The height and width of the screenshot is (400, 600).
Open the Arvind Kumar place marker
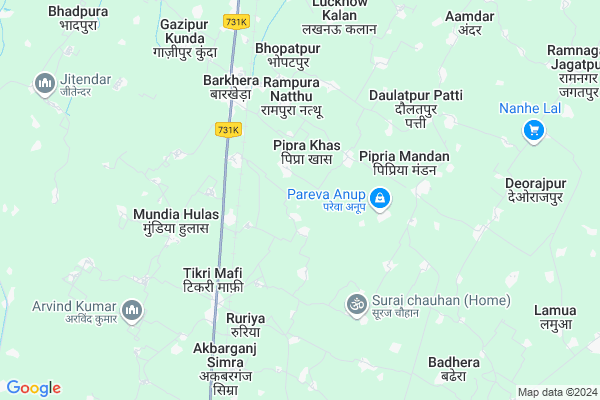(134, 312)
